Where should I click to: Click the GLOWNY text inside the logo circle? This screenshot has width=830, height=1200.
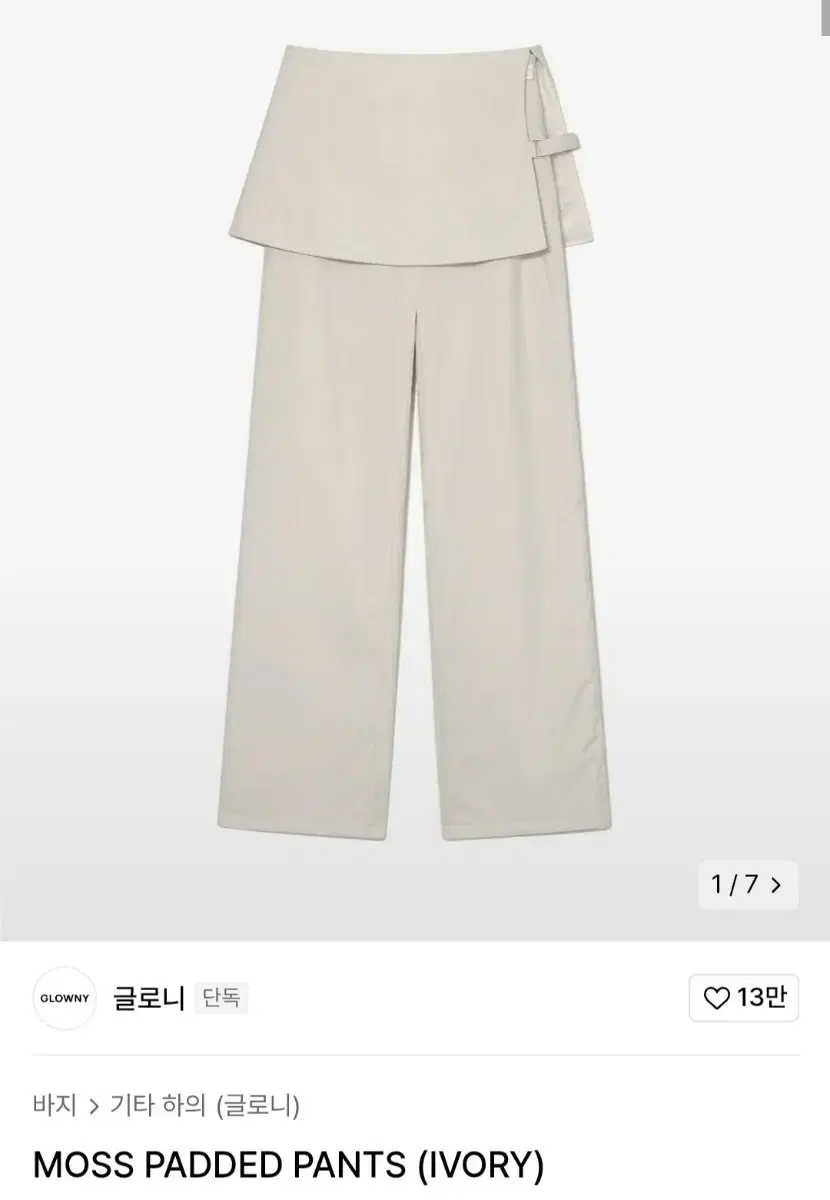click(63, 998)
